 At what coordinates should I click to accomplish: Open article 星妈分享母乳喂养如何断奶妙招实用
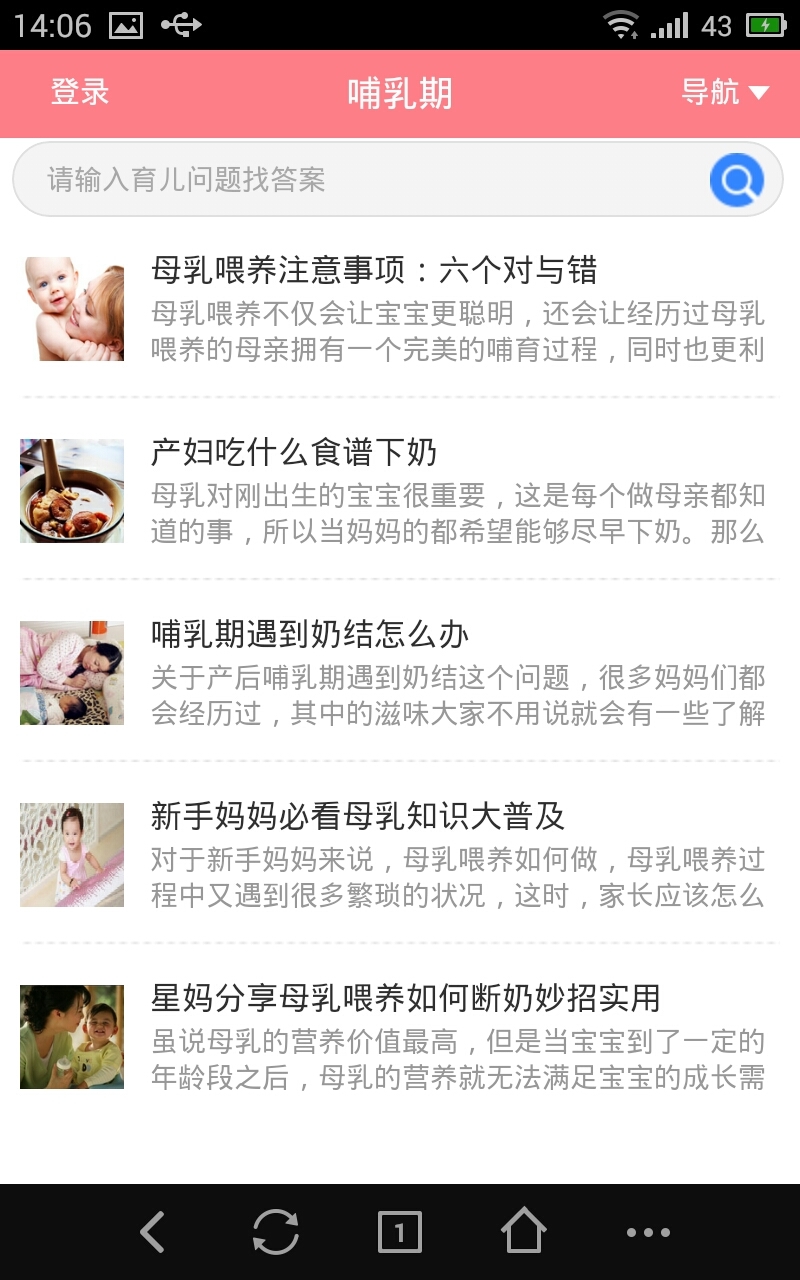(405, 998)
